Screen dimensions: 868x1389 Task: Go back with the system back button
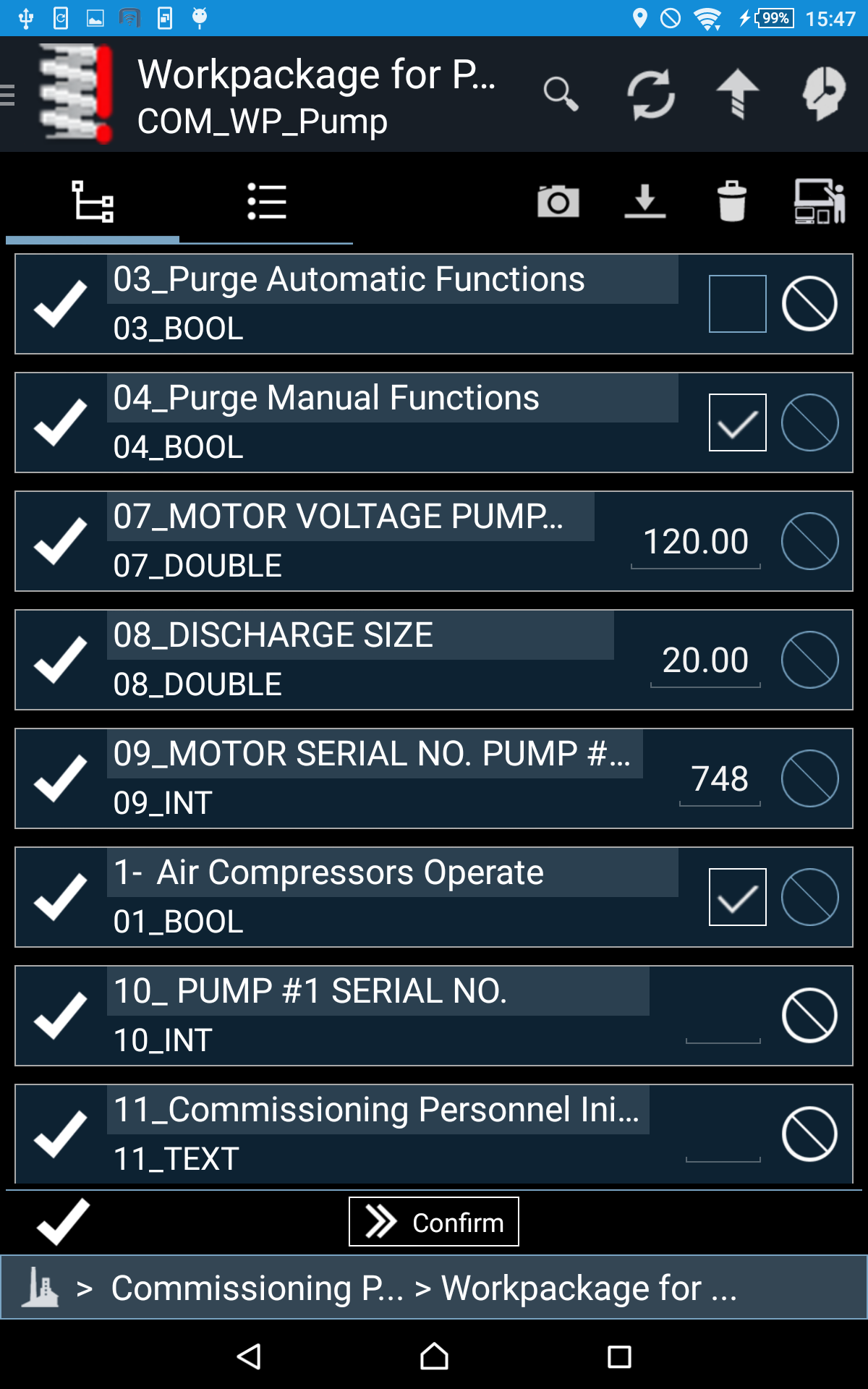tap(249, 1356)
